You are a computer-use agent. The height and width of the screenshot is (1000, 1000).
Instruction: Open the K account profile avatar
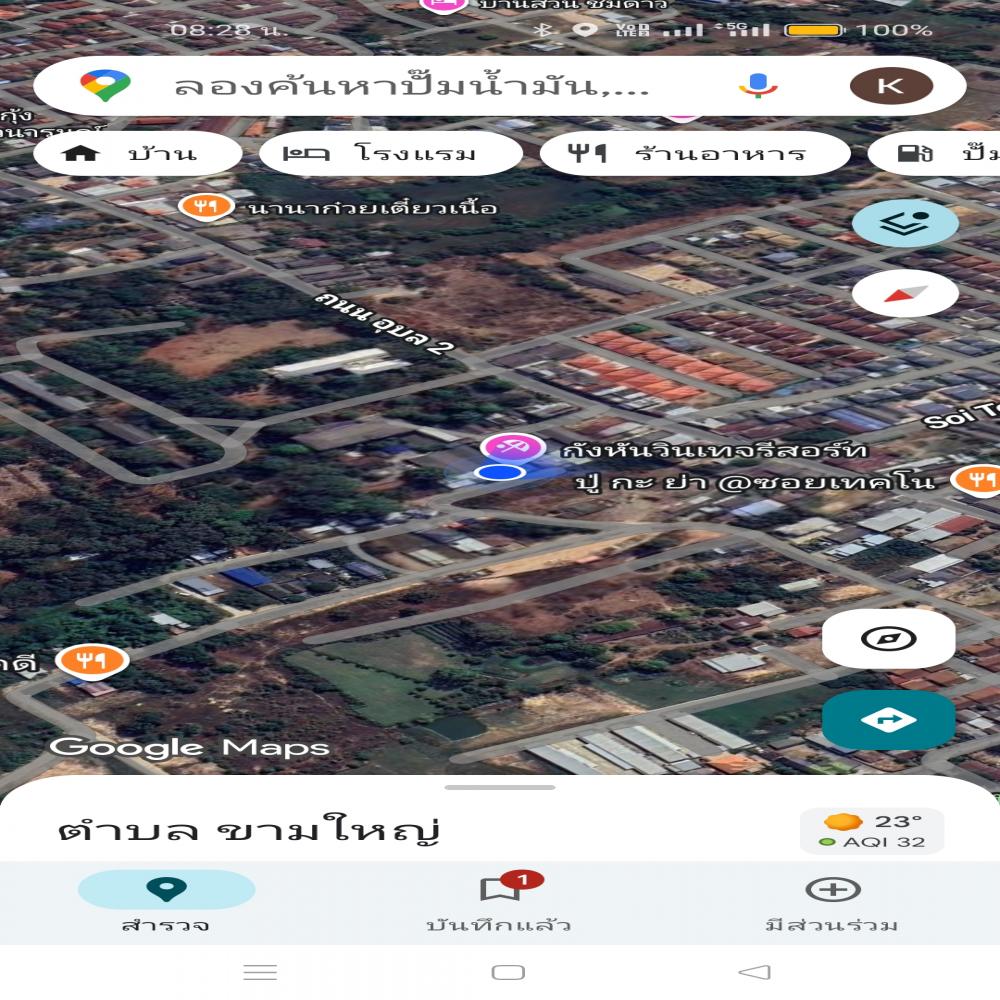tap(890, 86)
